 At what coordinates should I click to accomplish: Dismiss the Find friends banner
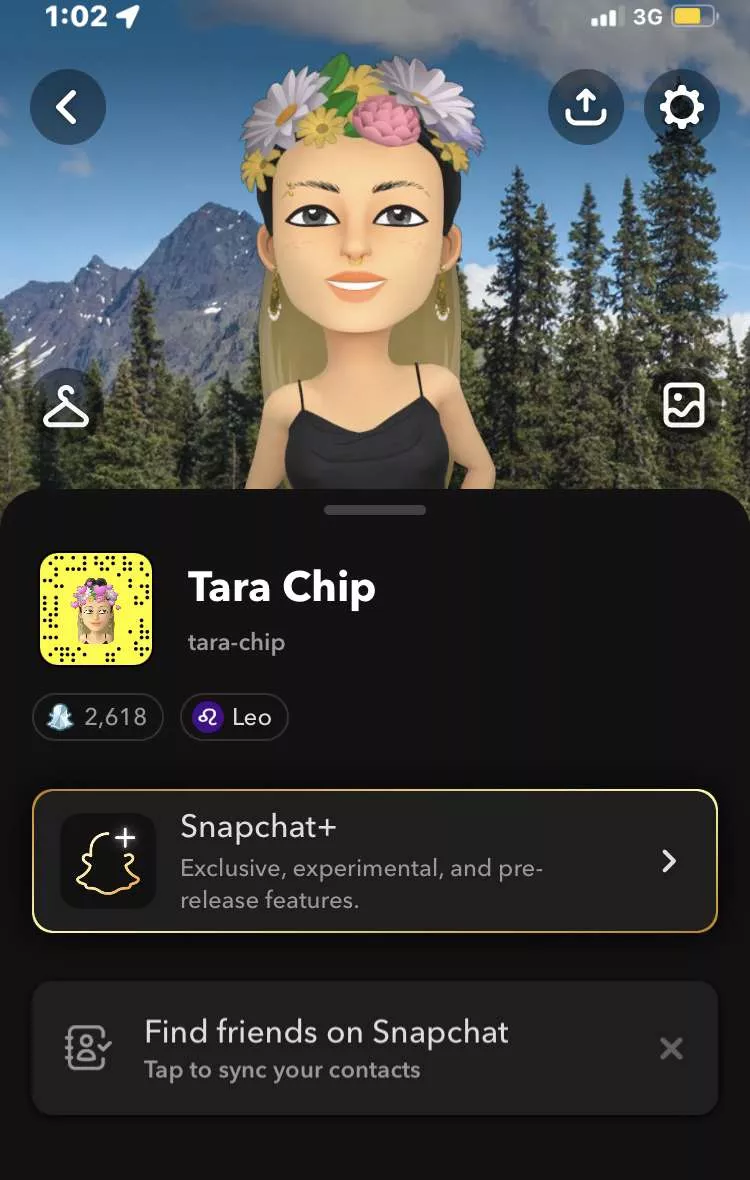click(x=671, y=1048)
